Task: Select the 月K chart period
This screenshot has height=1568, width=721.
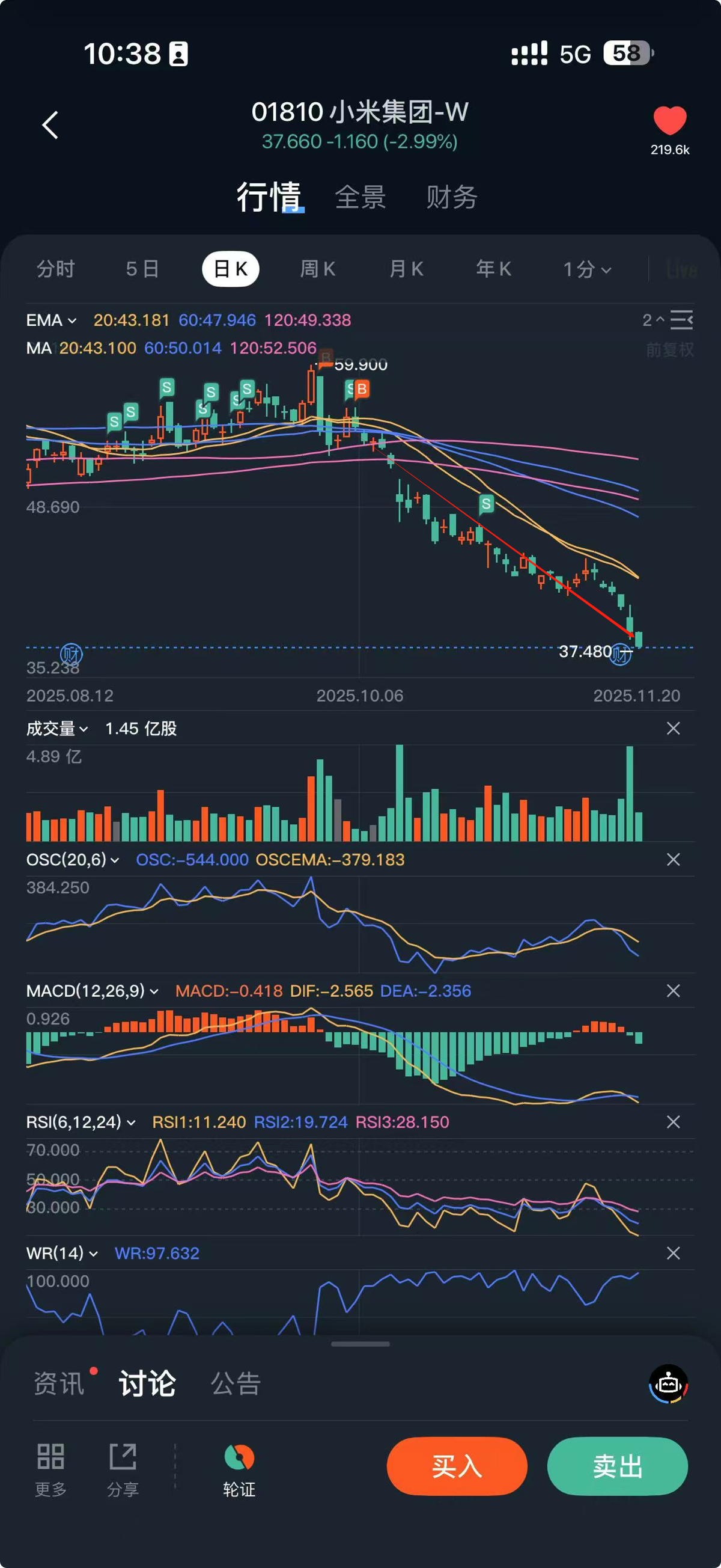Action: tap(406, 268)
